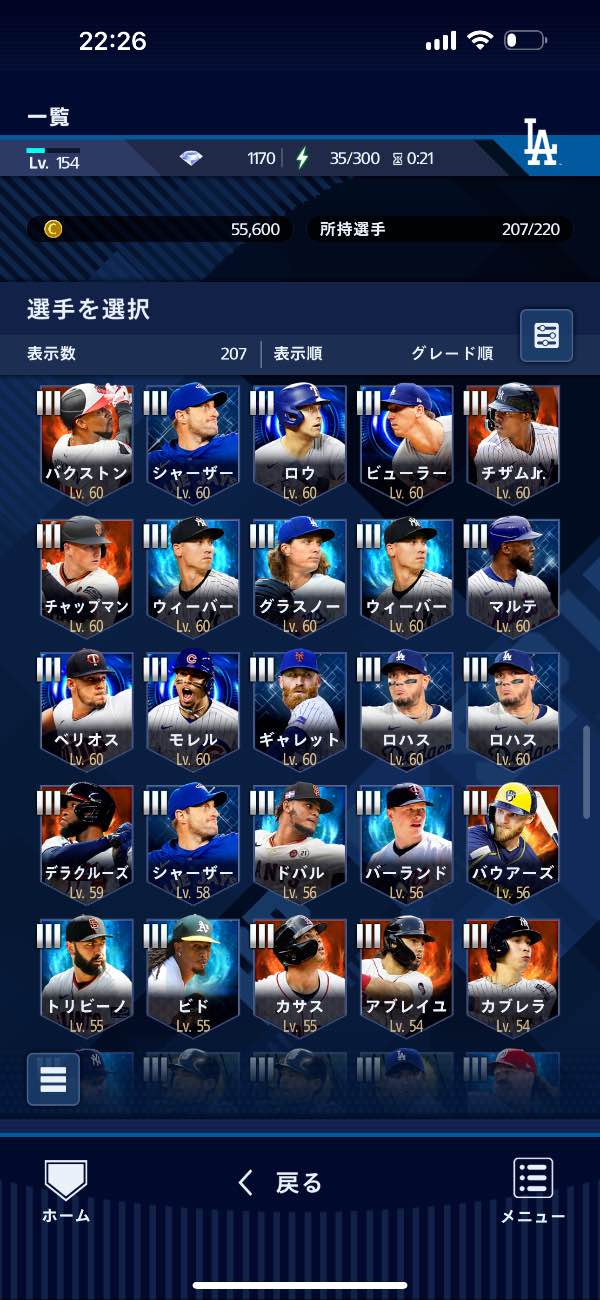
Task: Tap the ホーム button
Action: (67, 1190)
